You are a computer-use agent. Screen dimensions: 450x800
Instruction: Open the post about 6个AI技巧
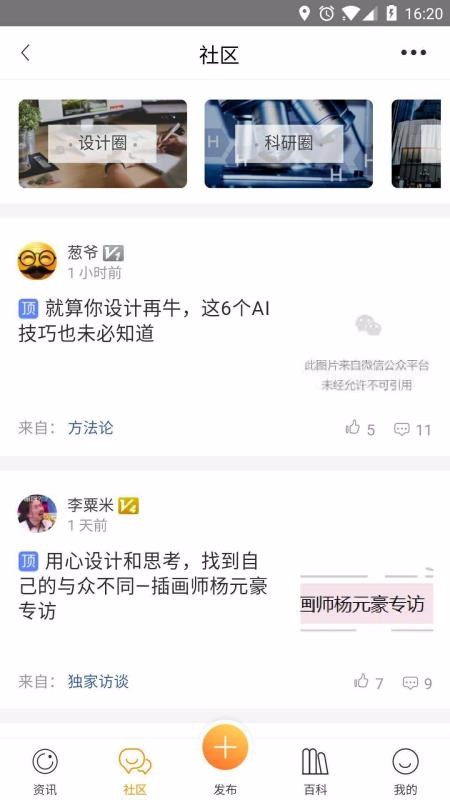[x=144, y=321]
